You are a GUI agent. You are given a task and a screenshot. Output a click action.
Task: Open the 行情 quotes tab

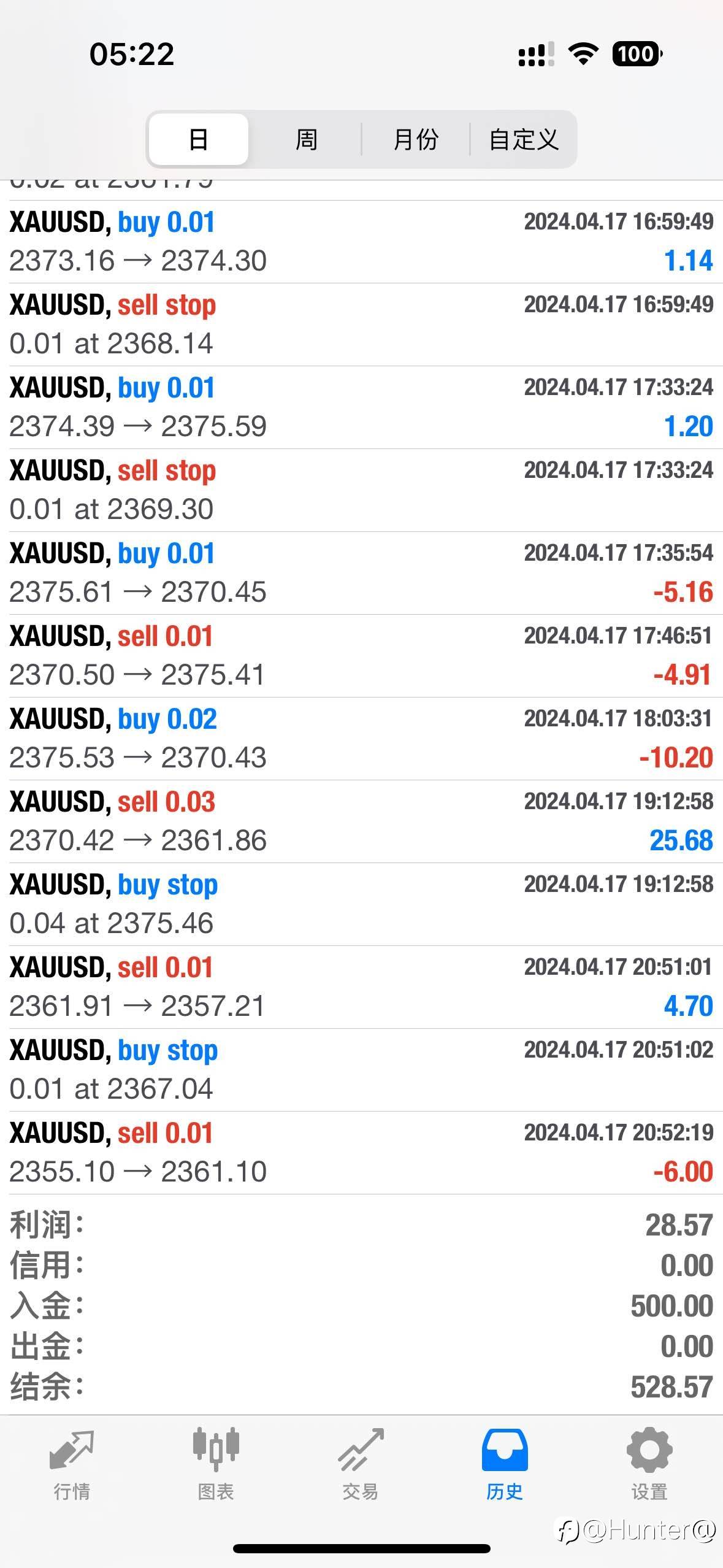pyautogui.click(x=72, y=1464)
